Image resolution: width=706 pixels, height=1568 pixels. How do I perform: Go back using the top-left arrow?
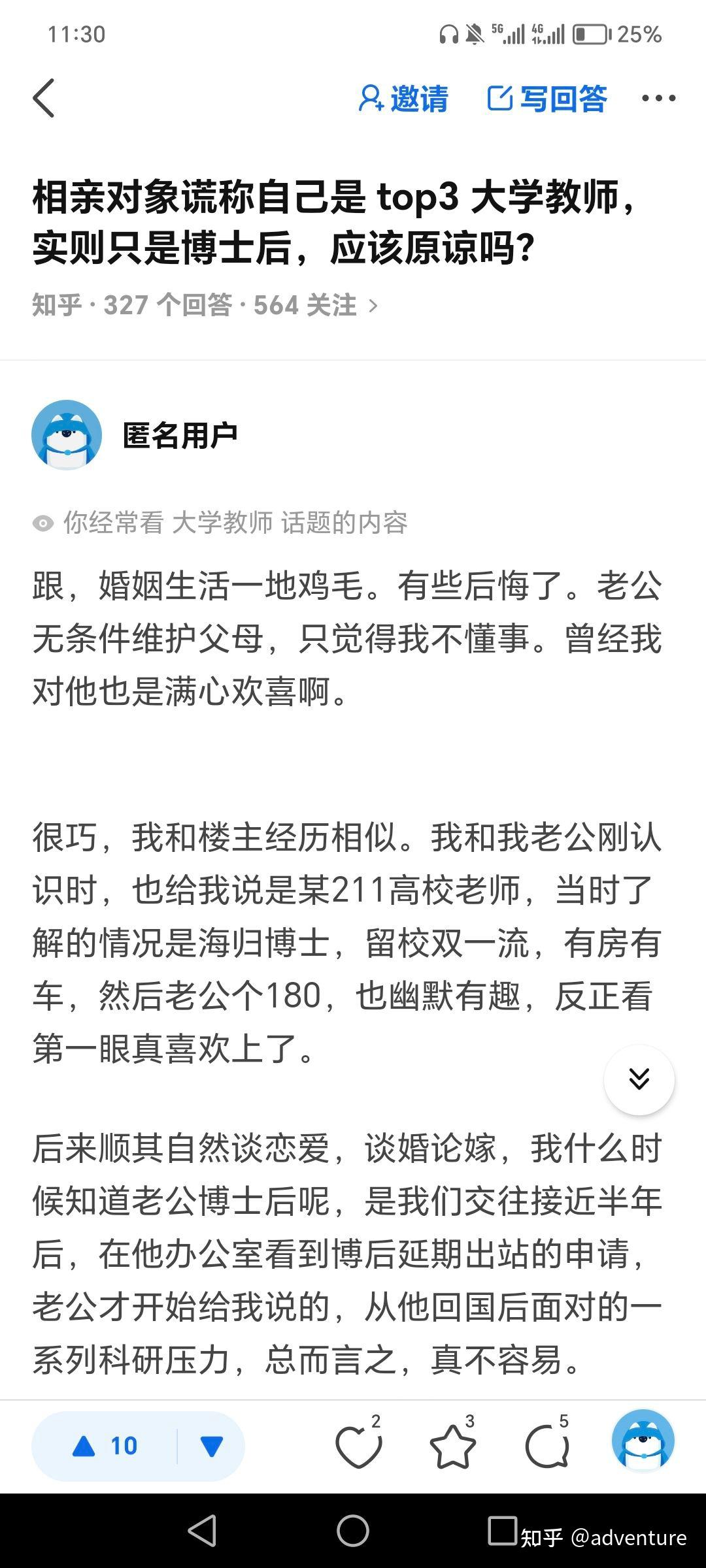pos(44,99)
